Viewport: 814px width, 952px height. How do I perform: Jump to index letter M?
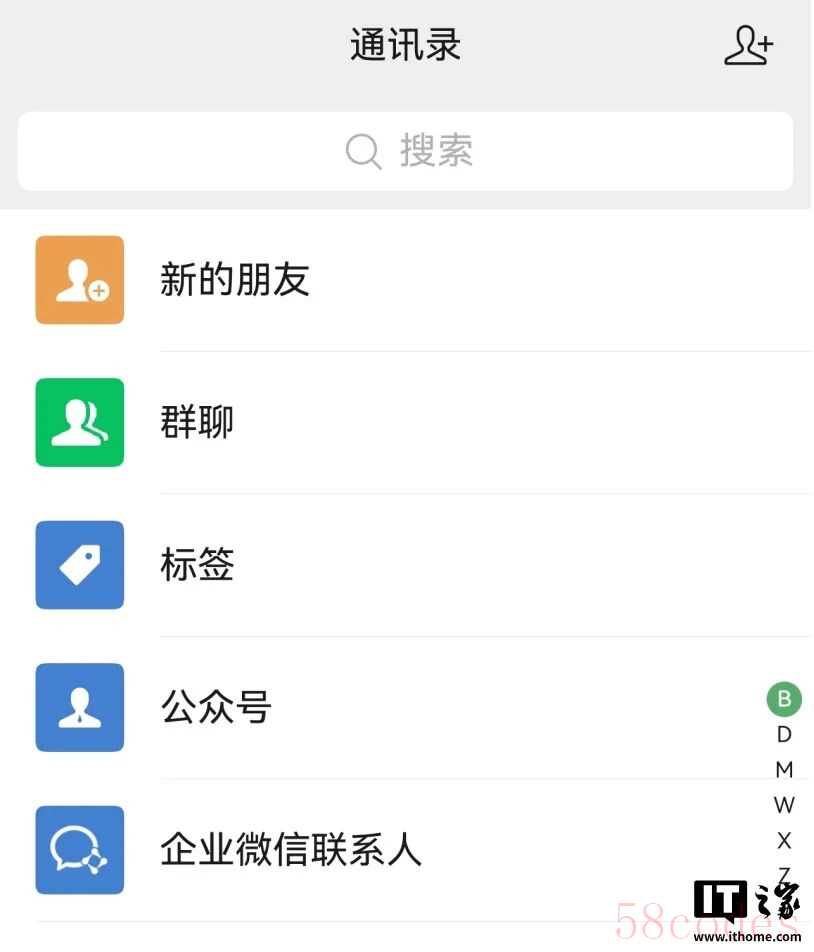click(x=784, y=770)
